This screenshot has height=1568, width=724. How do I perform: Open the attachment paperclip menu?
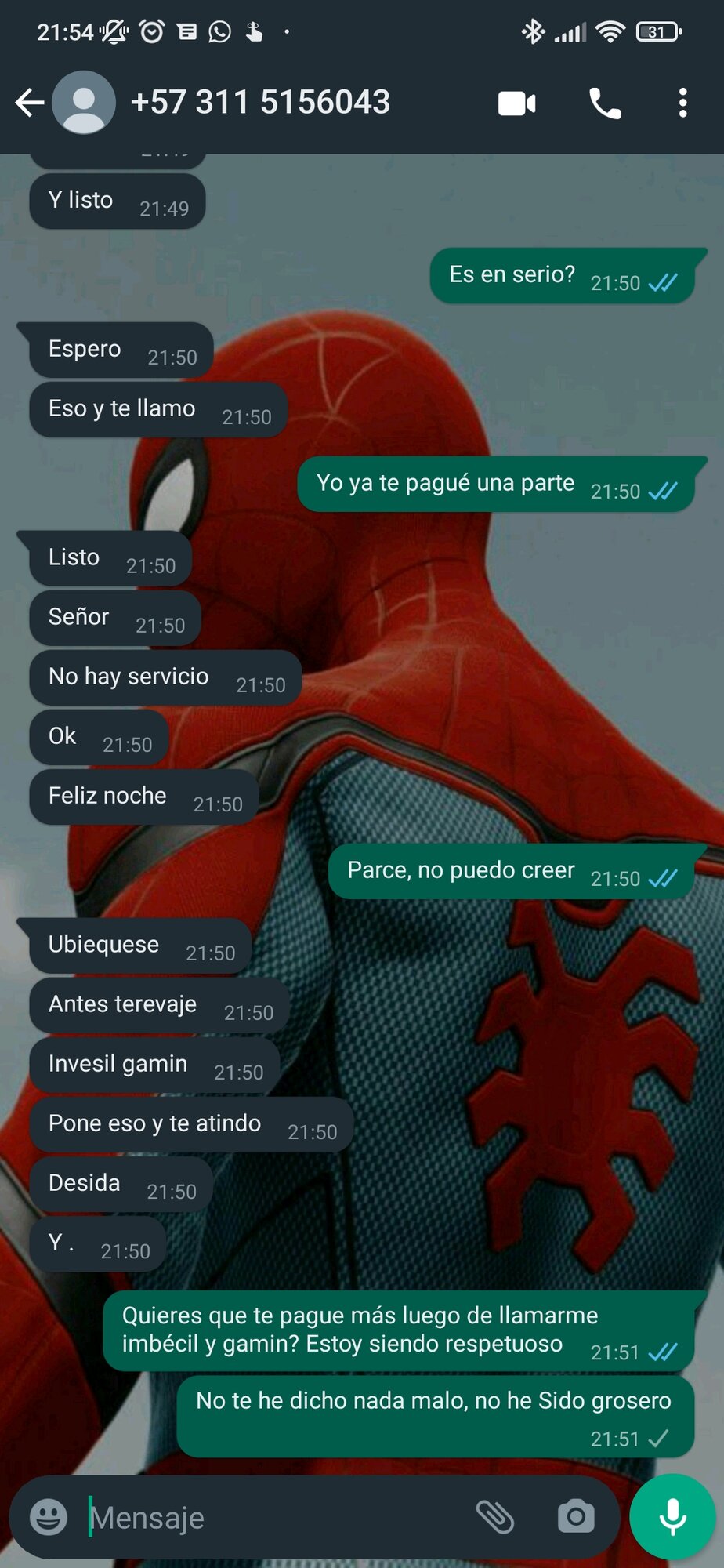[495, 1517]
